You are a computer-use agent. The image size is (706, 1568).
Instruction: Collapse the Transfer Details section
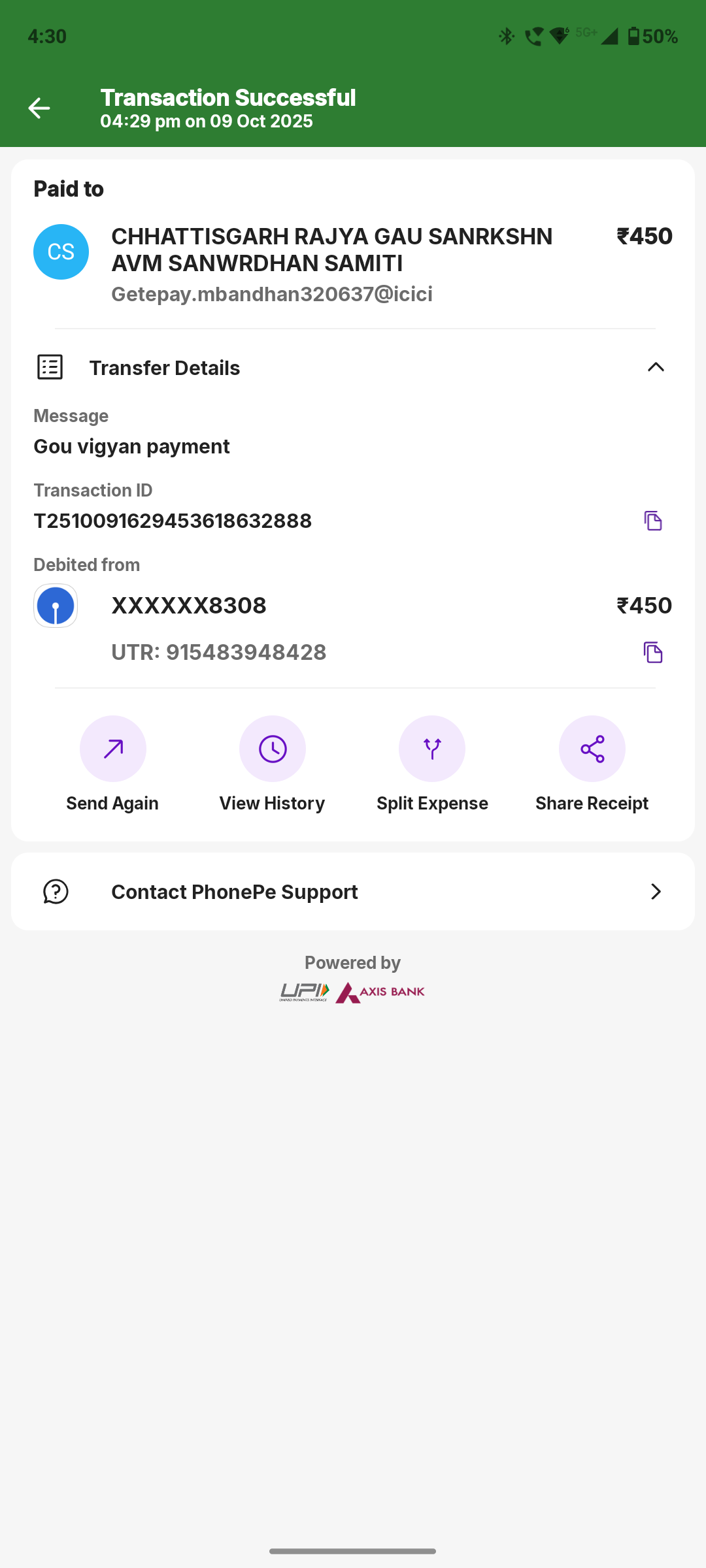coord(655,367)
